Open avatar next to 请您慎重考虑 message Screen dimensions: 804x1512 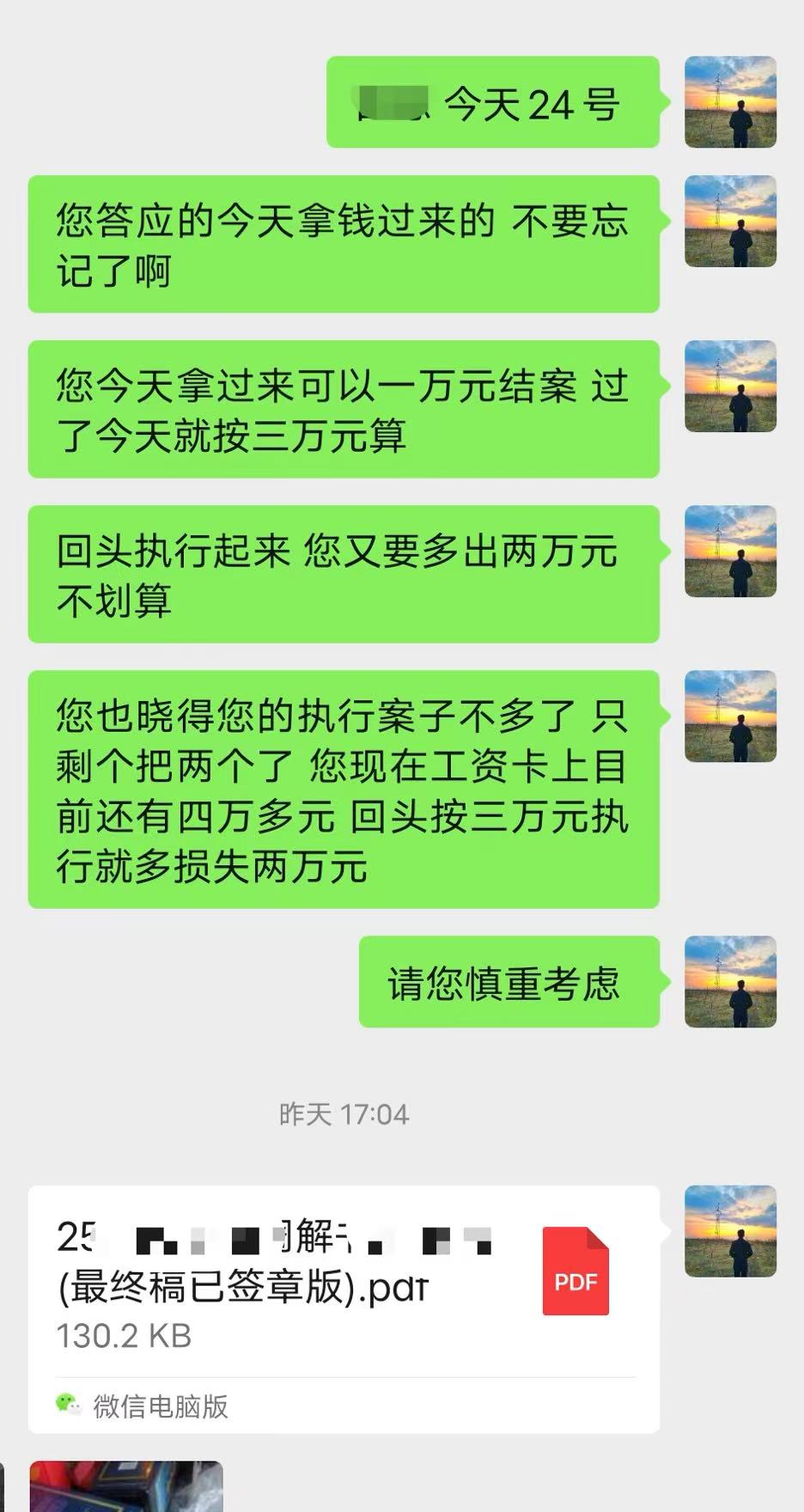(730, 981)
